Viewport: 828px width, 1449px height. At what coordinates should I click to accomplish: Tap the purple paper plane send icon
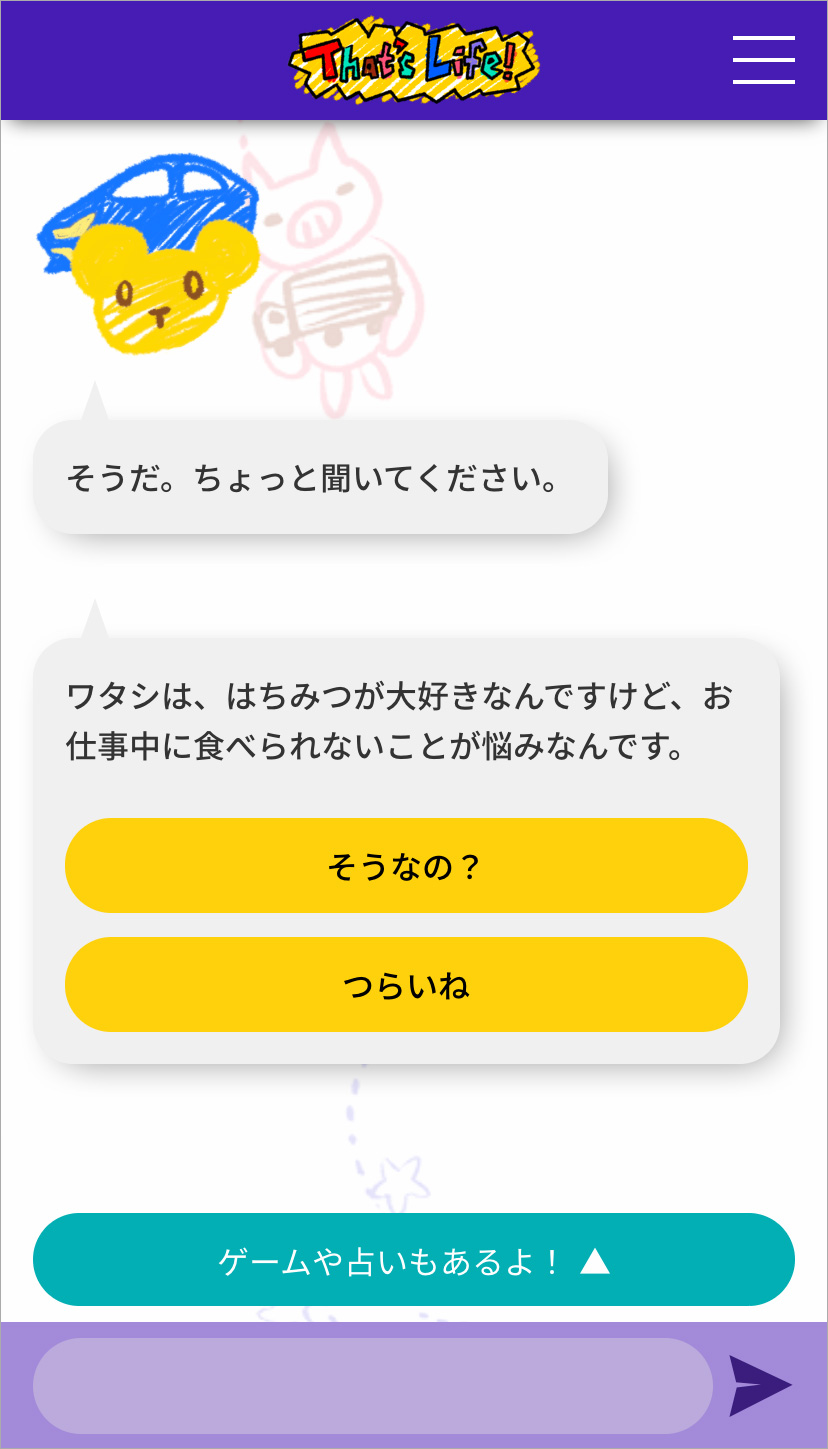point(762,1383)
